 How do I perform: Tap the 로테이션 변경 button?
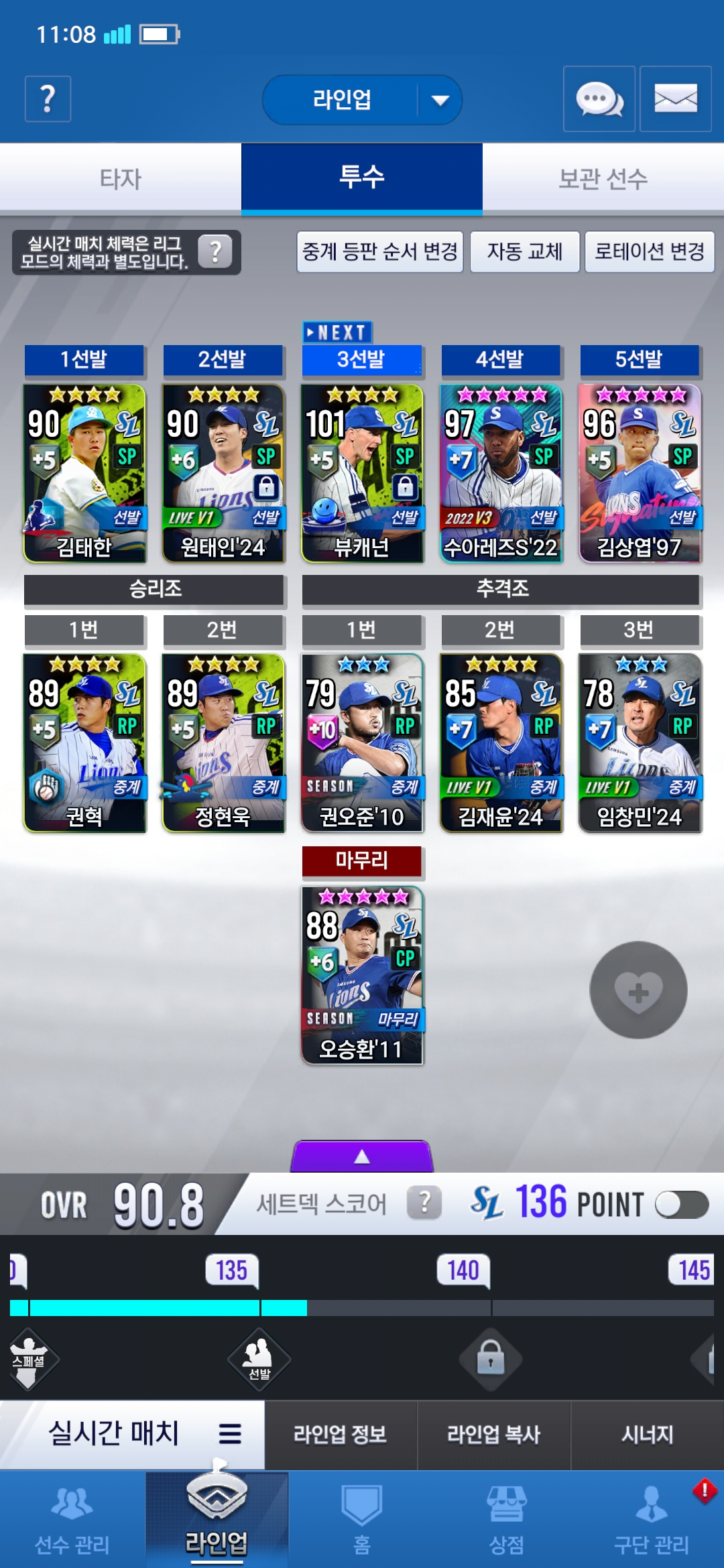(x=649, y=252)
